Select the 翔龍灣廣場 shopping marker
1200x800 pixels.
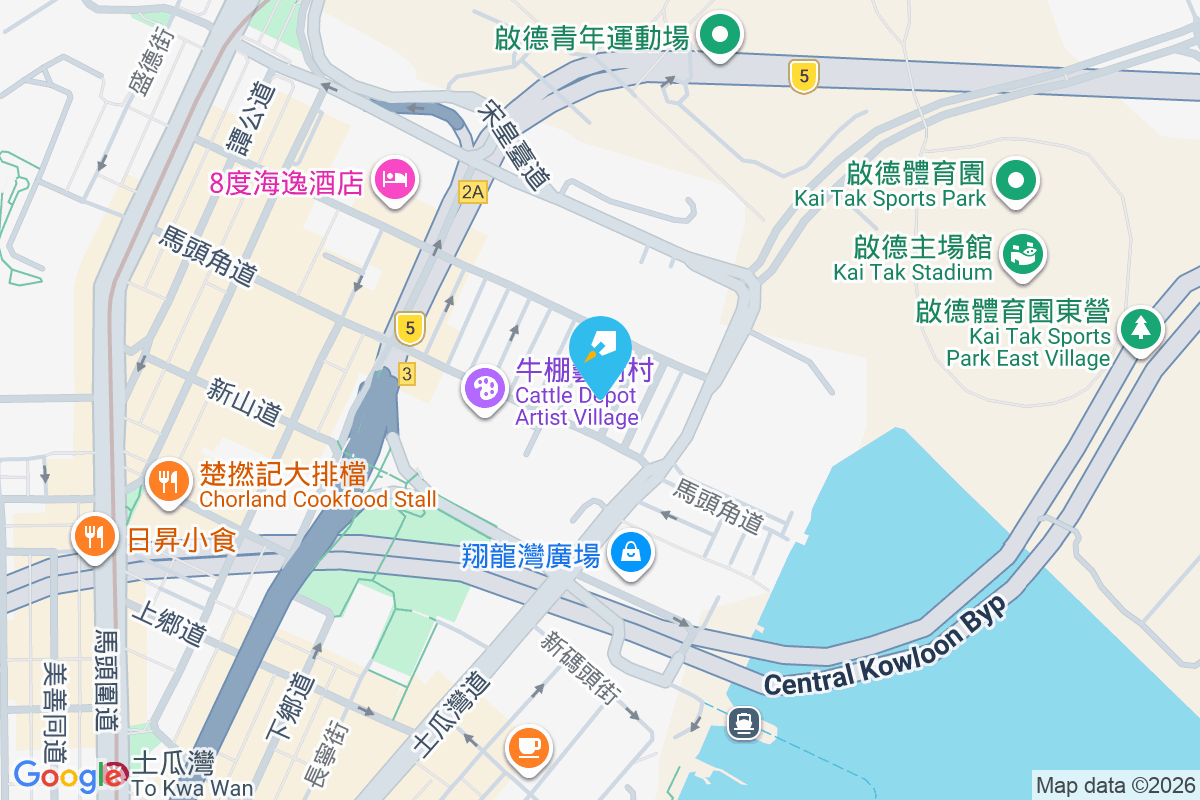[x=631, y=551]
